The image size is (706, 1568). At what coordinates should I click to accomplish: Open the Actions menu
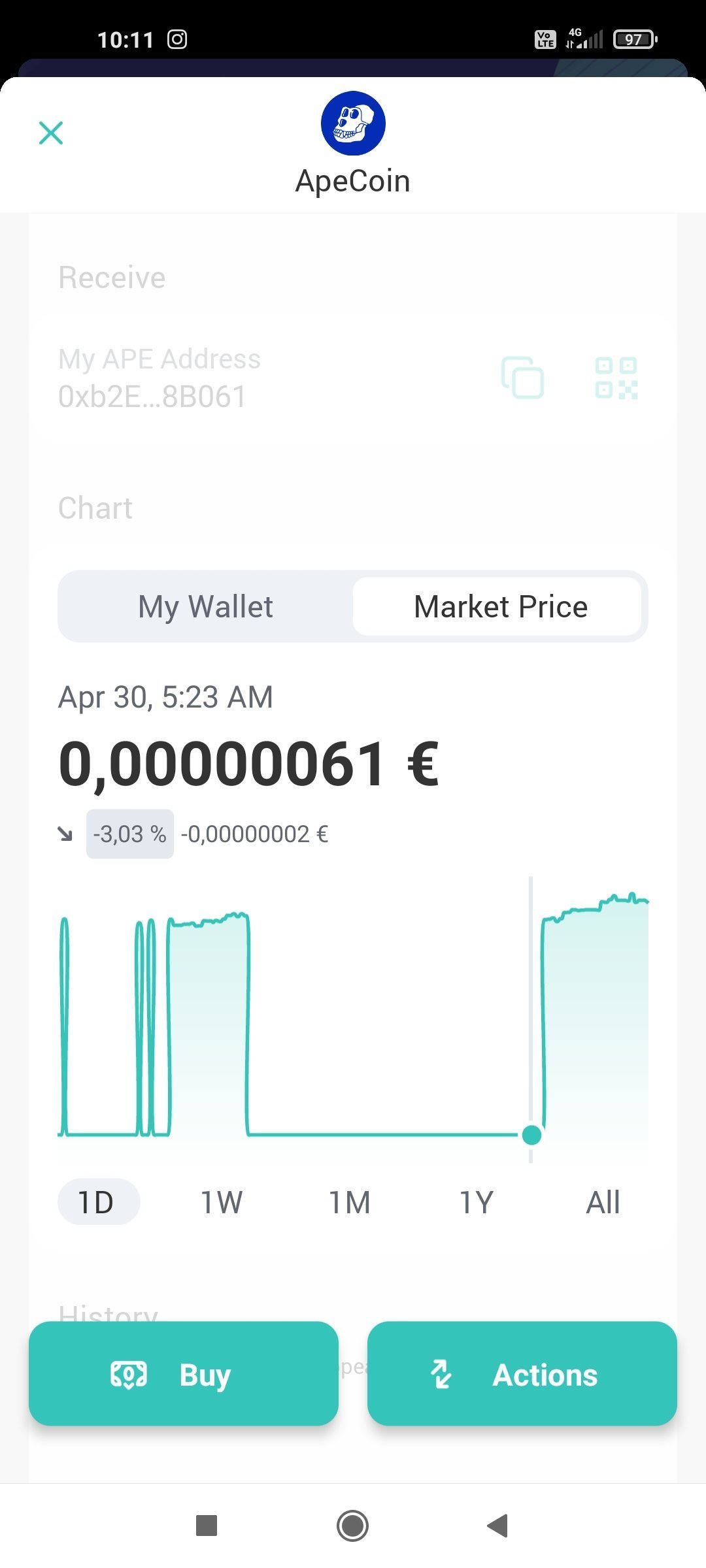(522, 1373)
